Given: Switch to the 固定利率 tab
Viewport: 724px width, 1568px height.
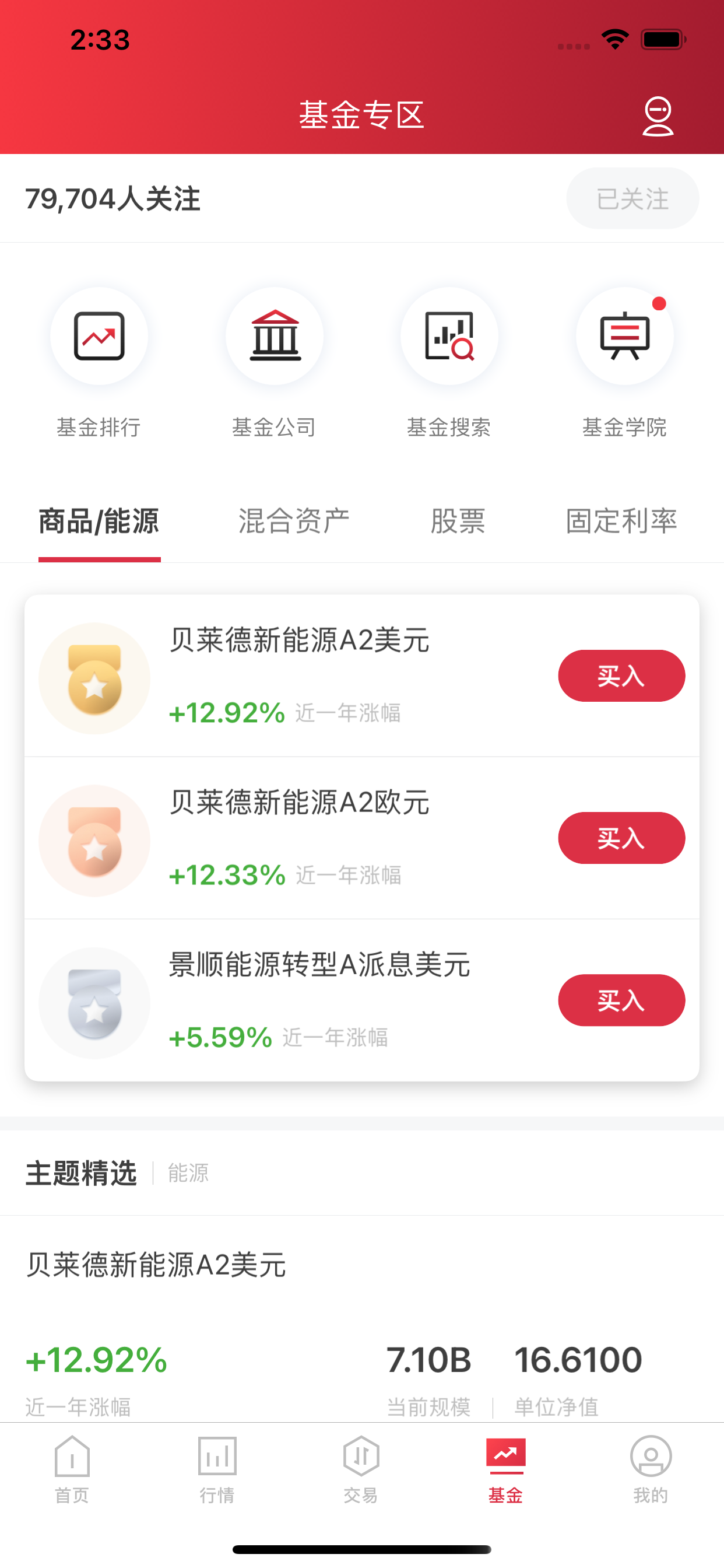Looking at the screenshot, I should (621, 521).
